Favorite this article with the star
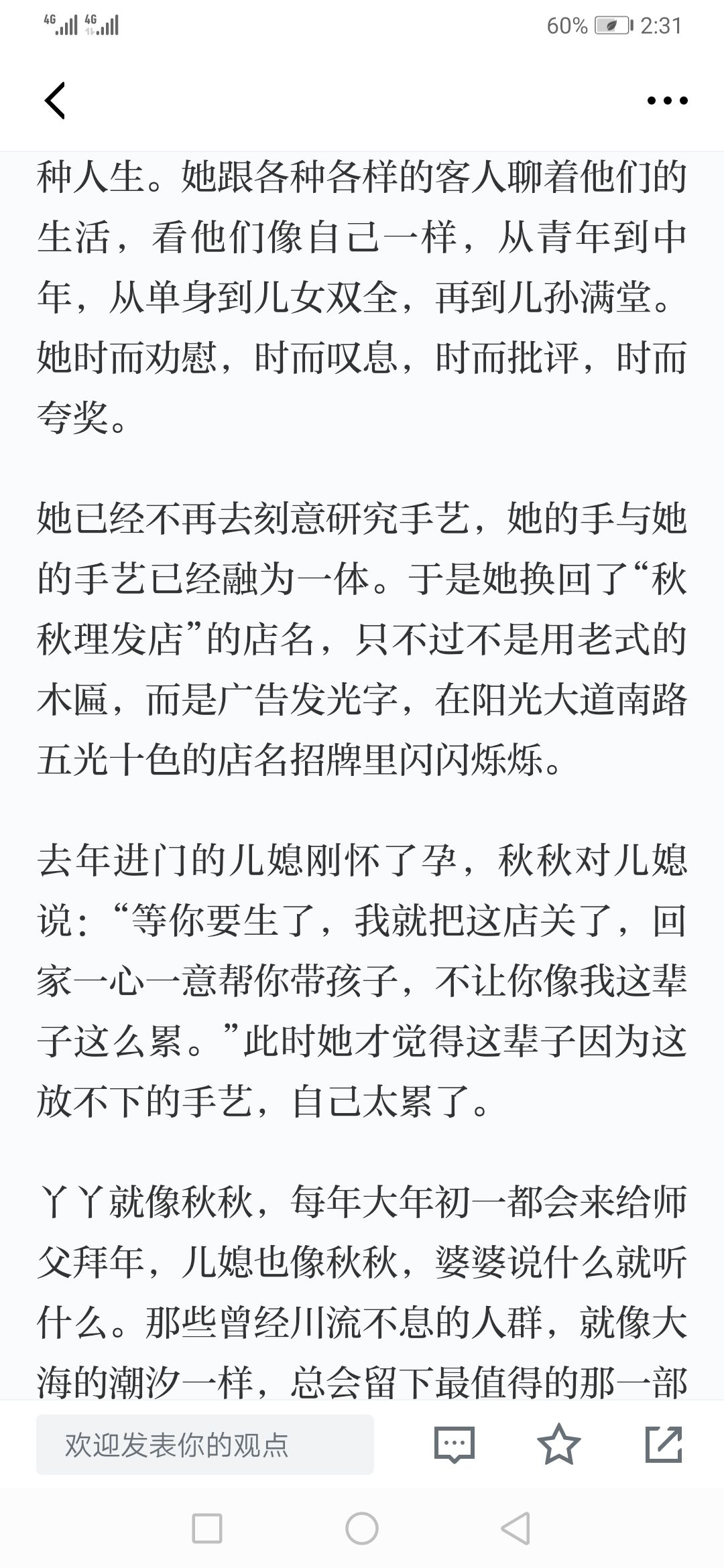724x1568 pixels. pos(559,1444)
